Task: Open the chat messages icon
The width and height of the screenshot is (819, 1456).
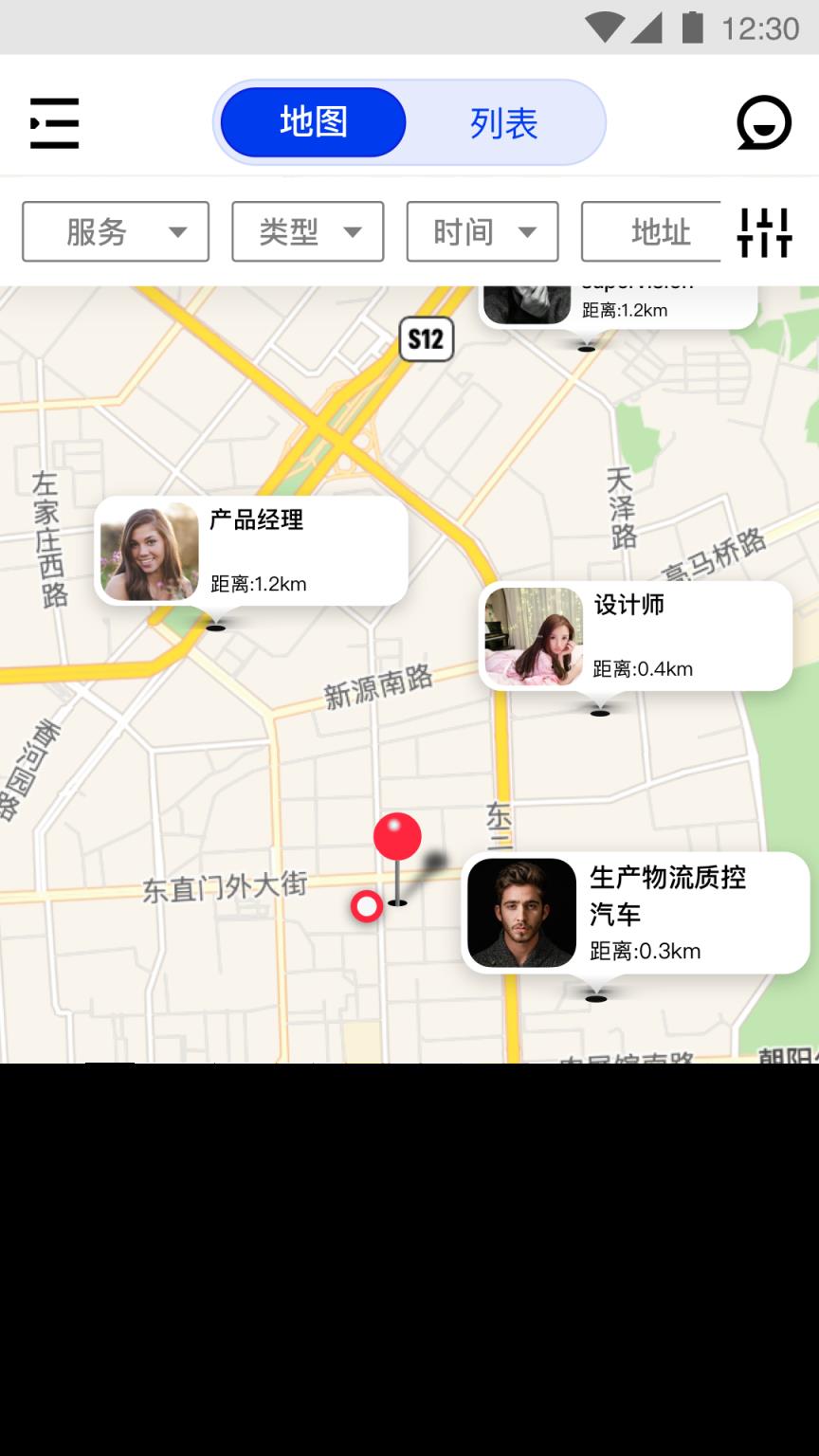Action: pos(764,123)
